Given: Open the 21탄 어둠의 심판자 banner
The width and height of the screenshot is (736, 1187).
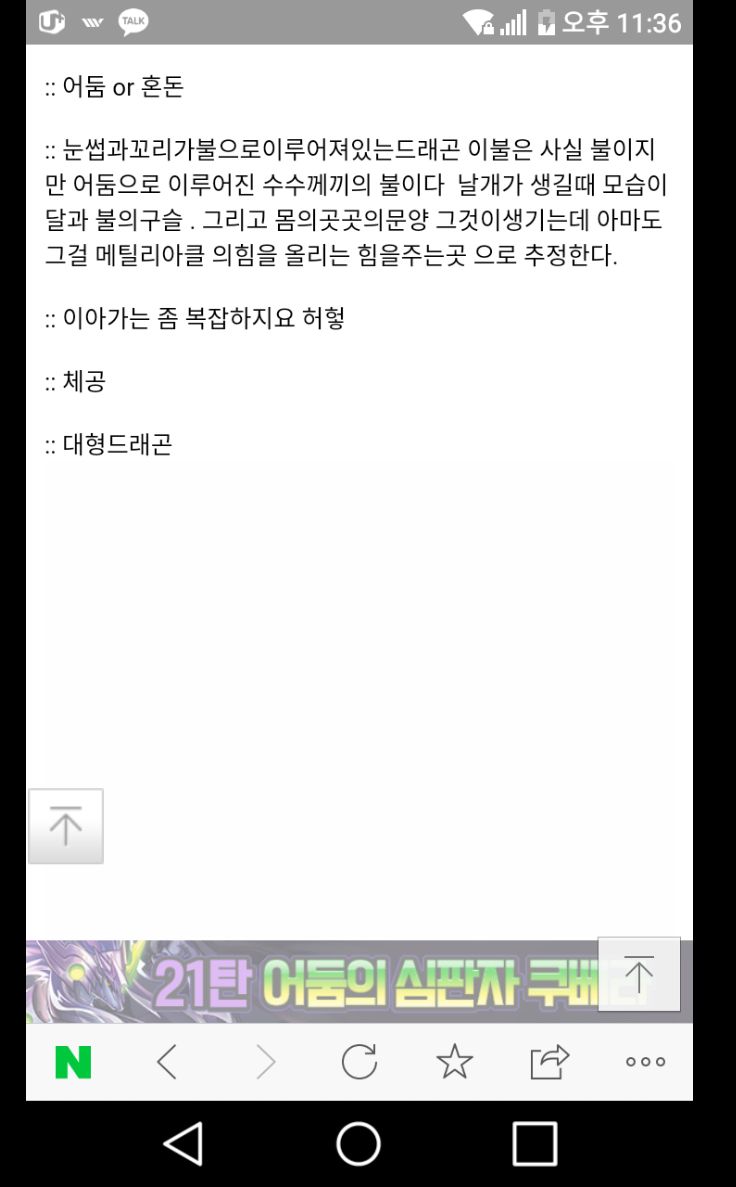Looking at the screenshot, I should [x=312, y=981].
